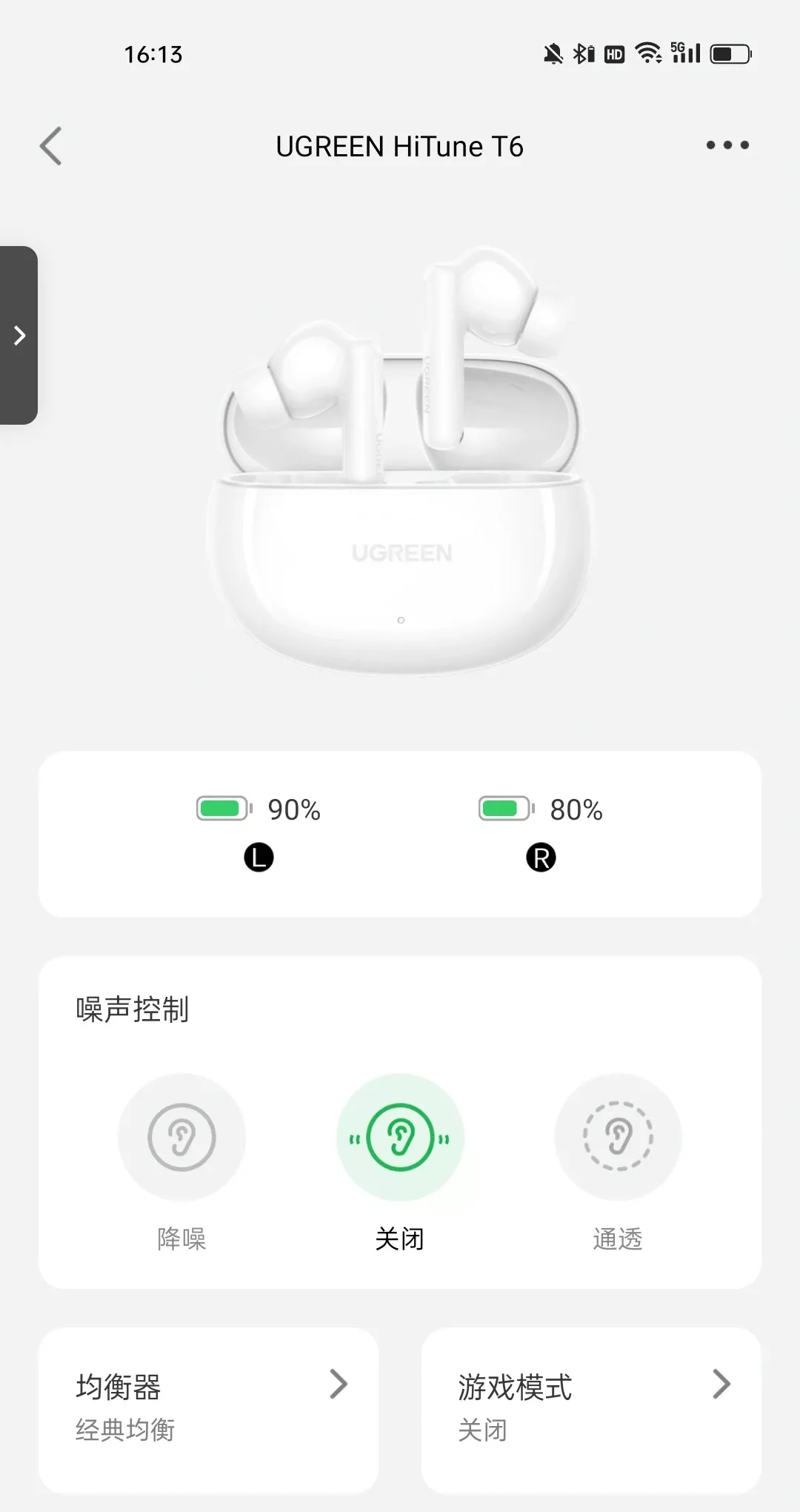This screenshot has width=800, height=1512.
Task: Select 降噪 noise cancellation mode
Action: click(x=181, y=1138)
